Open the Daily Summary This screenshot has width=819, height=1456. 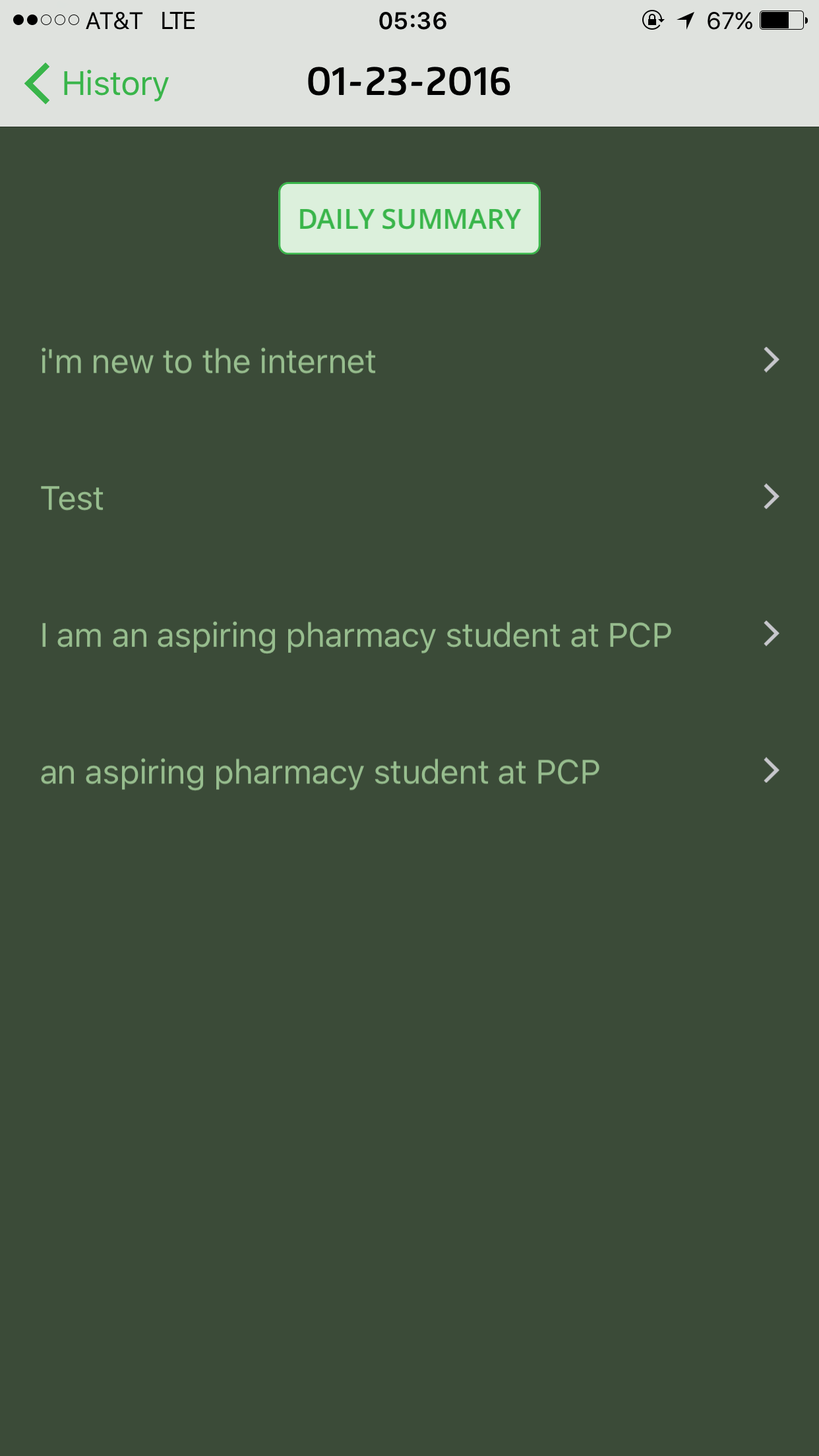click(409, 219)
